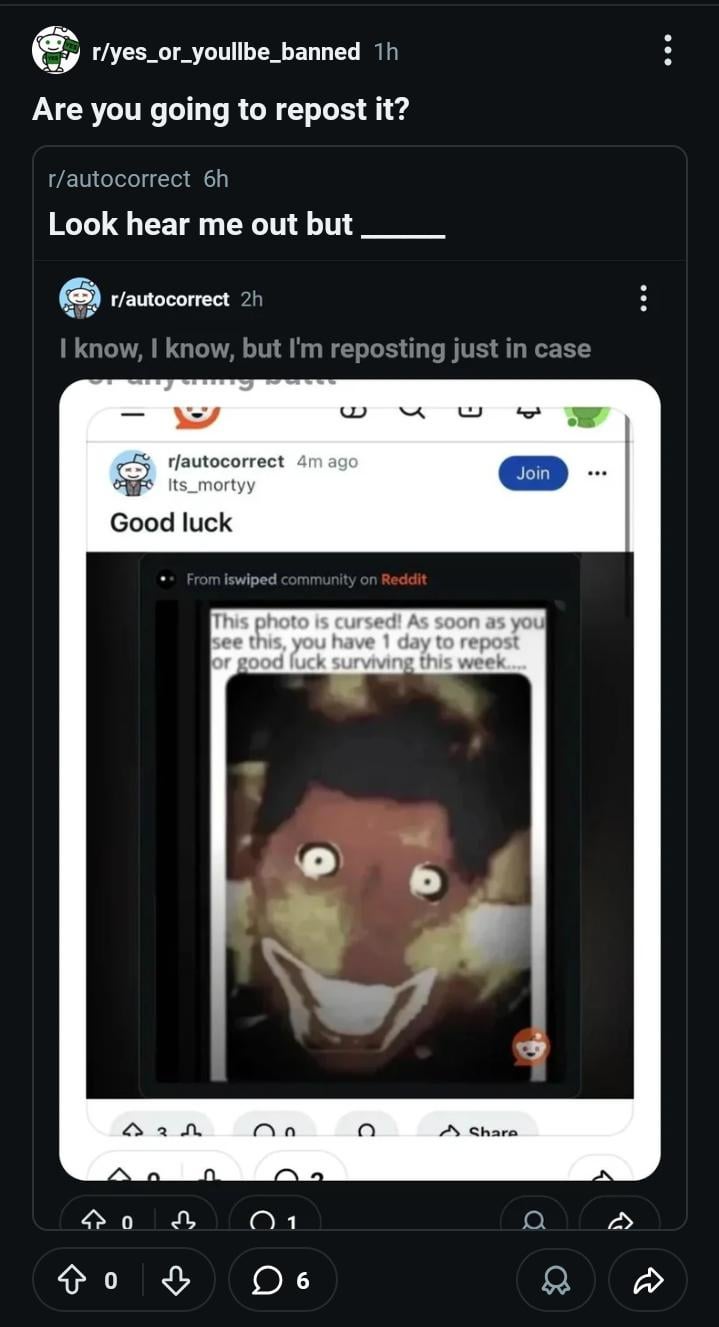
Task: Open r/yes_or_youllbe_banned community page
Action: (225, 52)
